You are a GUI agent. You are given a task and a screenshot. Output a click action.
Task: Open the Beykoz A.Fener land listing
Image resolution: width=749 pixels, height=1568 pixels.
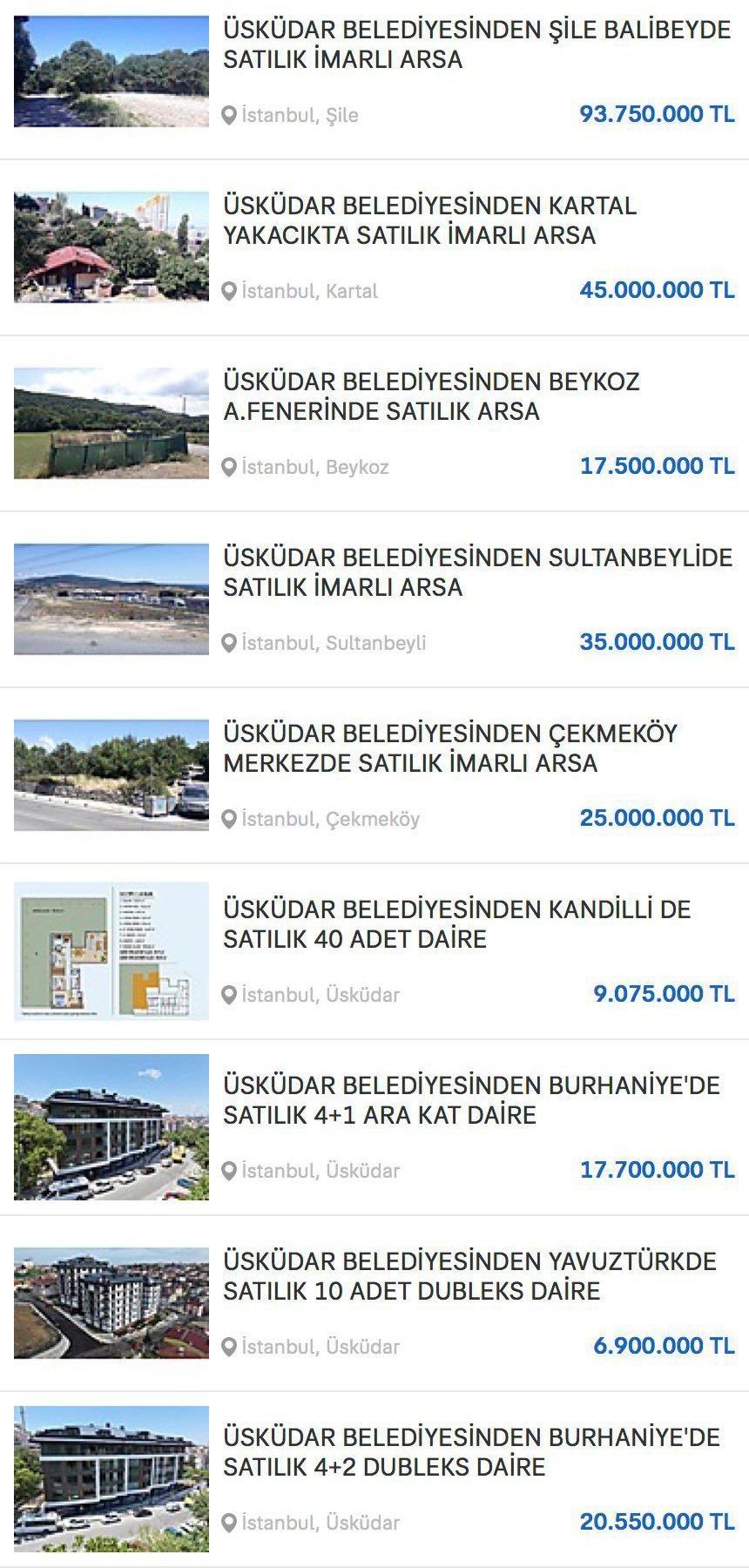[x=431, y=396]
